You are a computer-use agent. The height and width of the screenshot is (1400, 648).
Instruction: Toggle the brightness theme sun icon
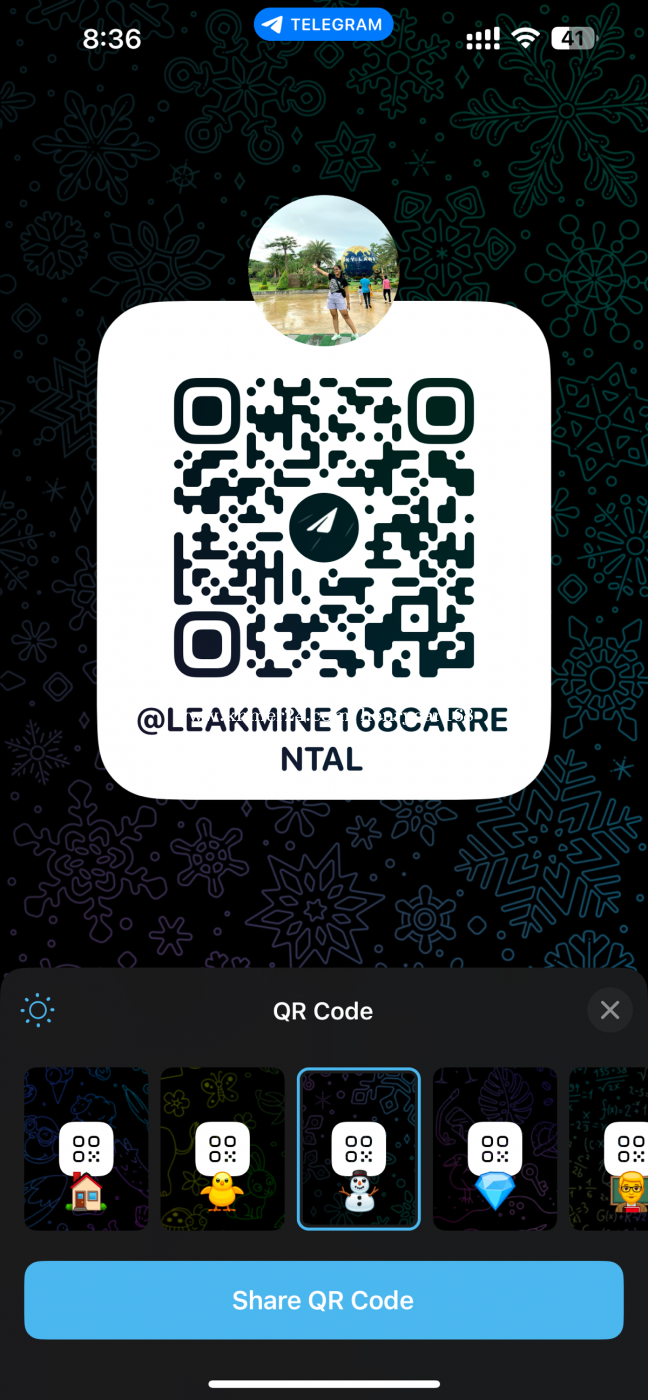[x=38, y=1010]
